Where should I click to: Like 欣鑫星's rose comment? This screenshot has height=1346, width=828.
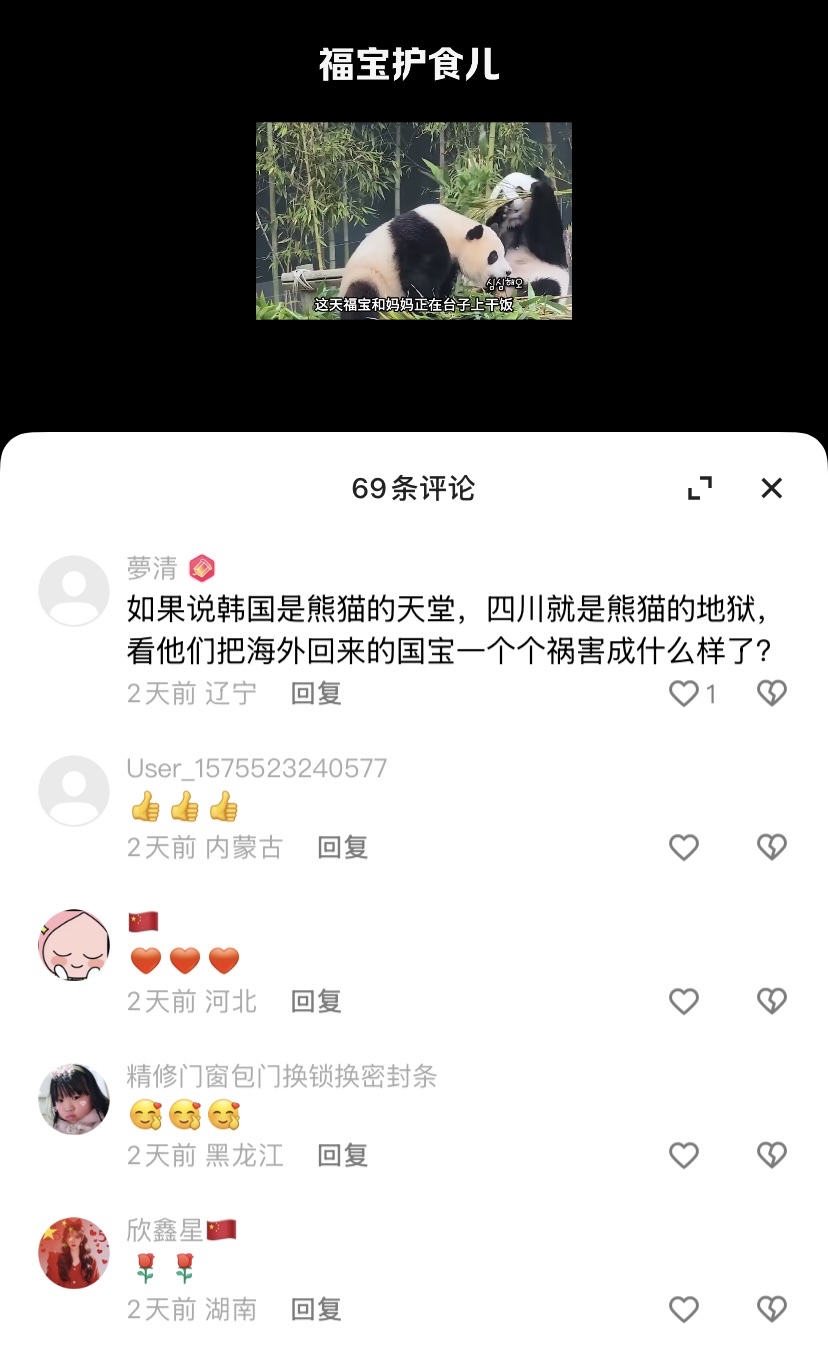coord(684,1309)
